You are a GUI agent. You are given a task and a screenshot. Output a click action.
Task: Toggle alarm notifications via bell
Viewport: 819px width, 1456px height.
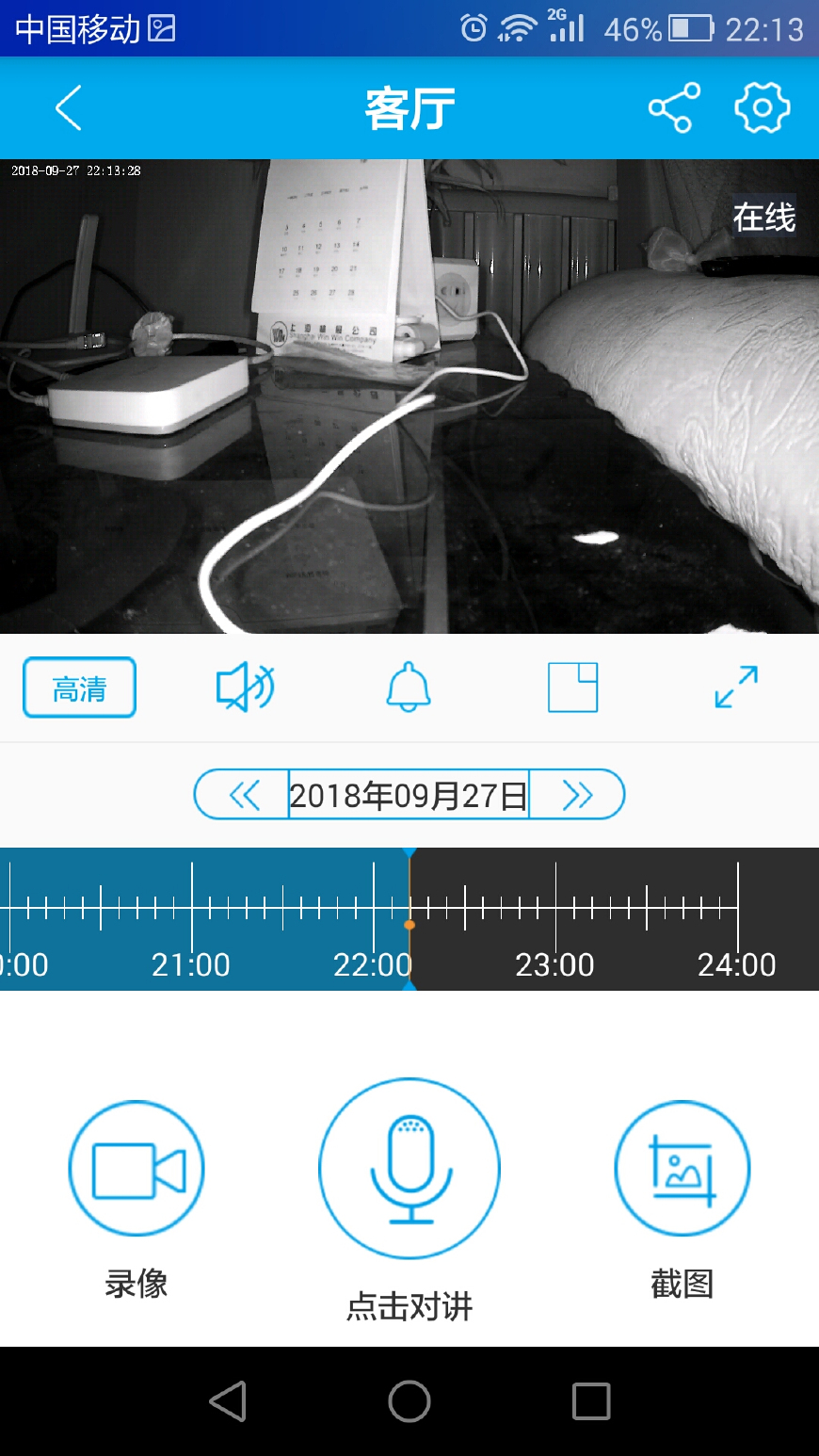pos(408,688)
